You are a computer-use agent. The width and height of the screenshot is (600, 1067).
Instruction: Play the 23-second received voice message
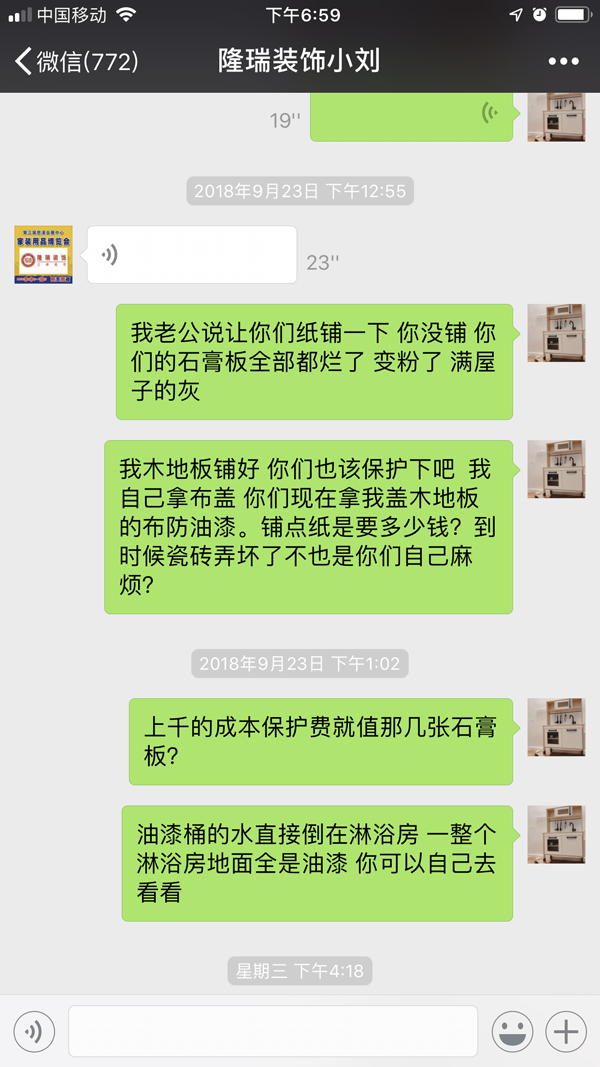[x=191, y=254]
